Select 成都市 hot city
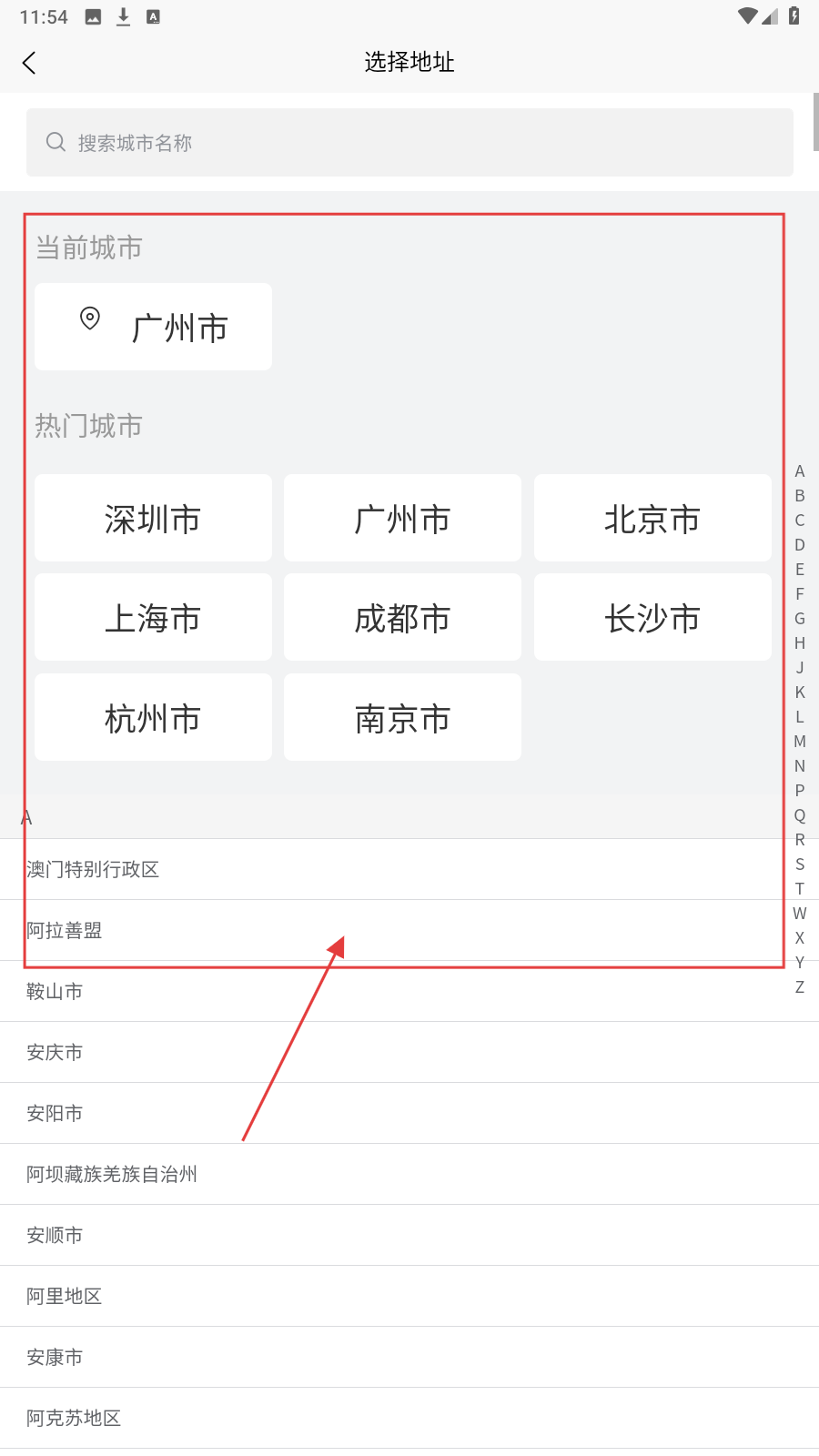 coord(402,618)
